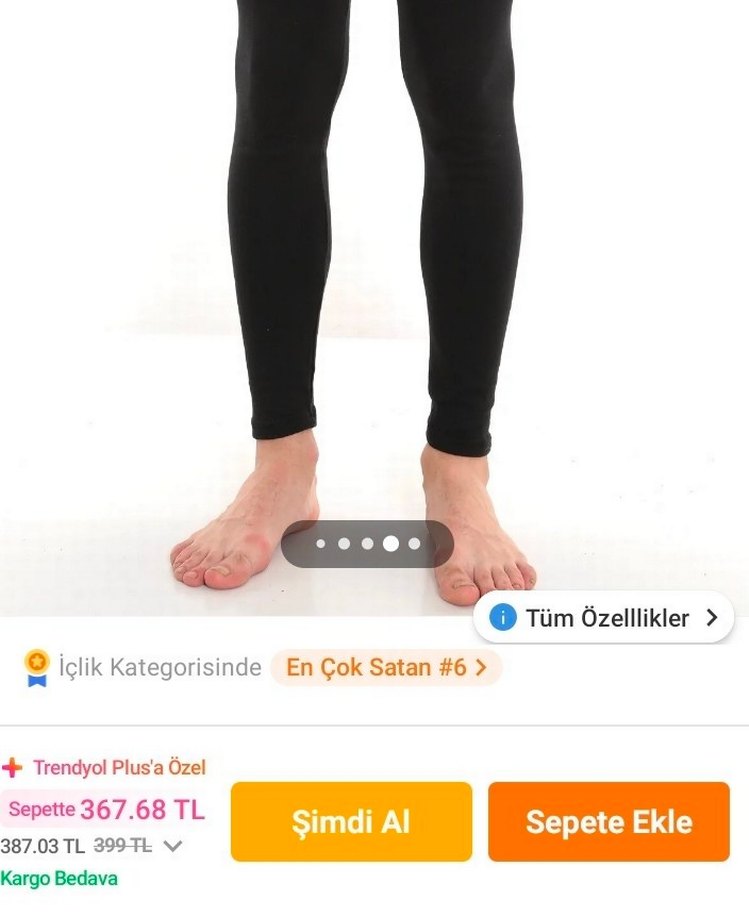Viewport: 749px width, 916px height.
Task: Select the right chevron after Tüm Özelllikler
Action: tap(711, 618)
